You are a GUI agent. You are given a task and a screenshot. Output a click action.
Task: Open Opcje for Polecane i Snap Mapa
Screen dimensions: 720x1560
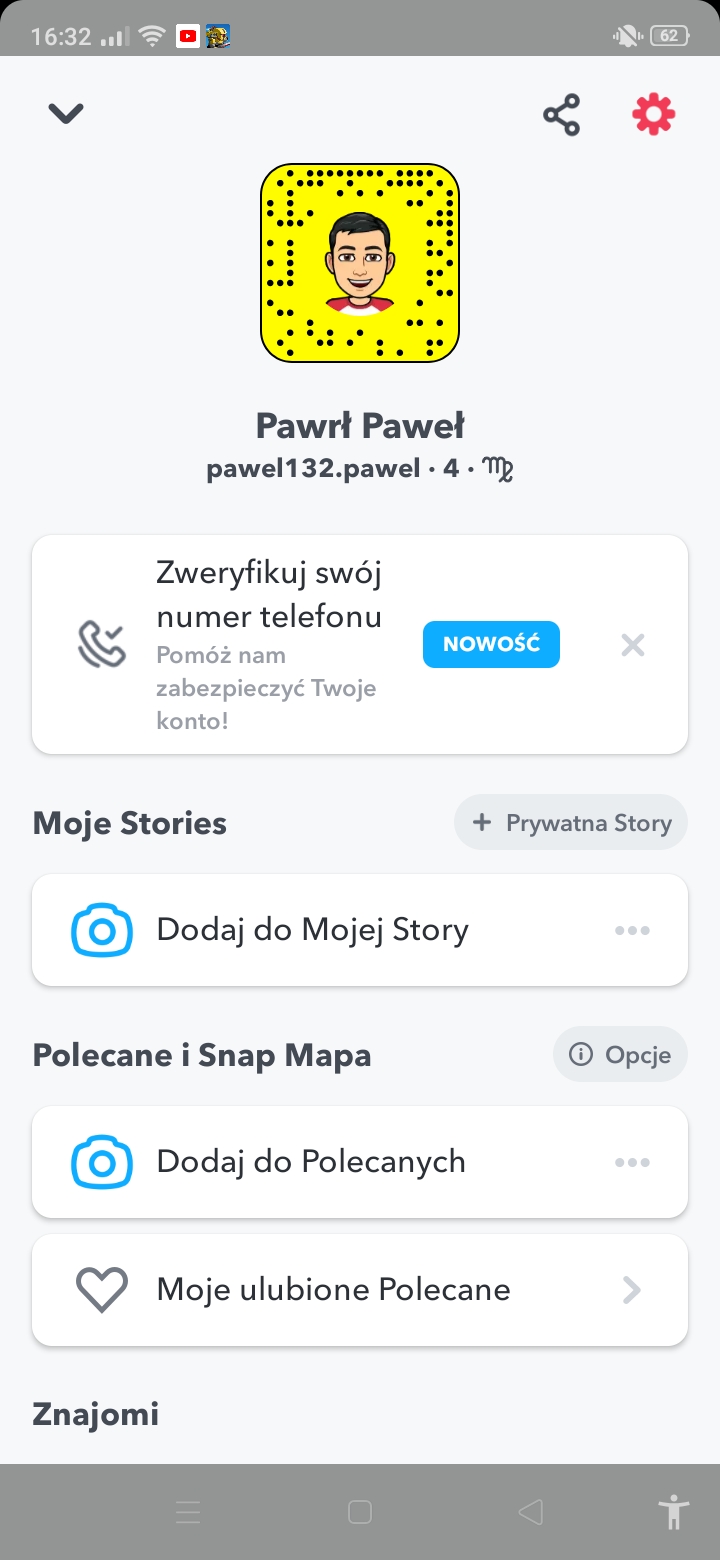click(x=620, y=1054)
